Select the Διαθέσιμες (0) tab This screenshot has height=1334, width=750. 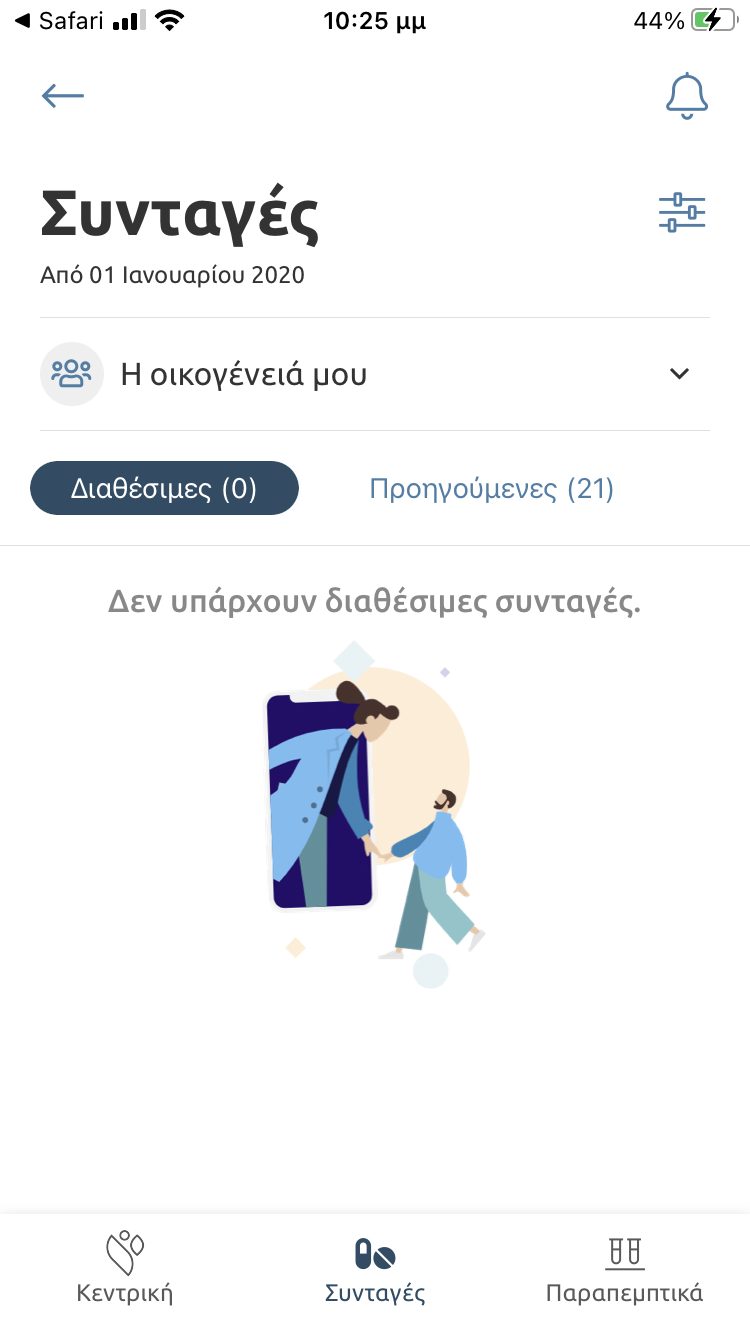[x=165, y=489]
